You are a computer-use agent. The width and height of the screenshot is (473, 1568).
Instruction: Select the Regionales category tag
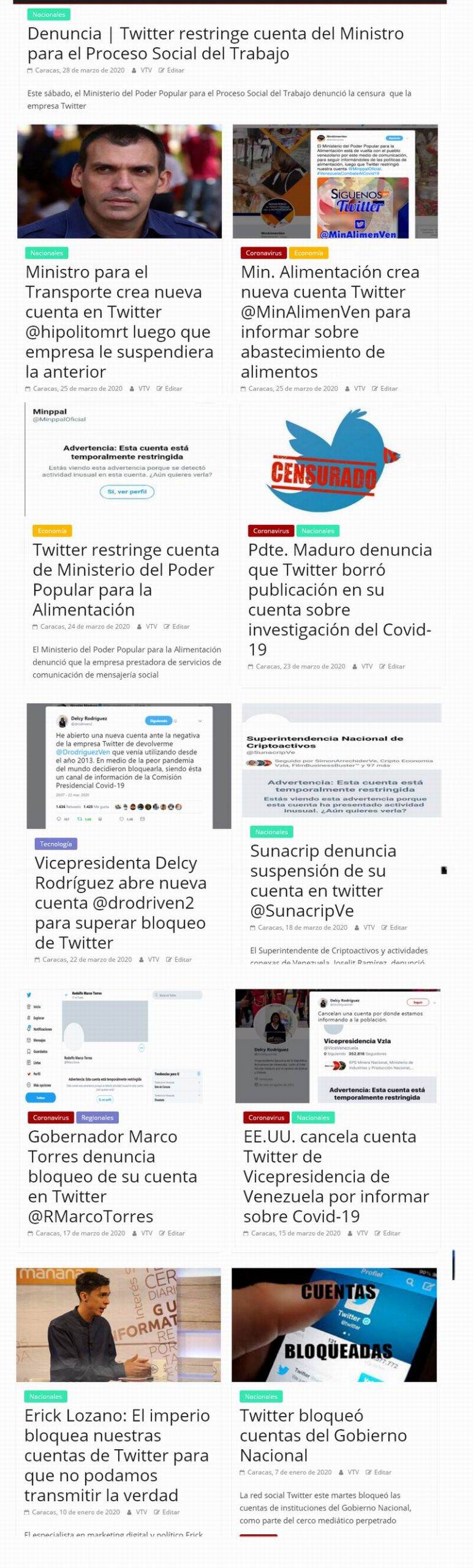97,1117
